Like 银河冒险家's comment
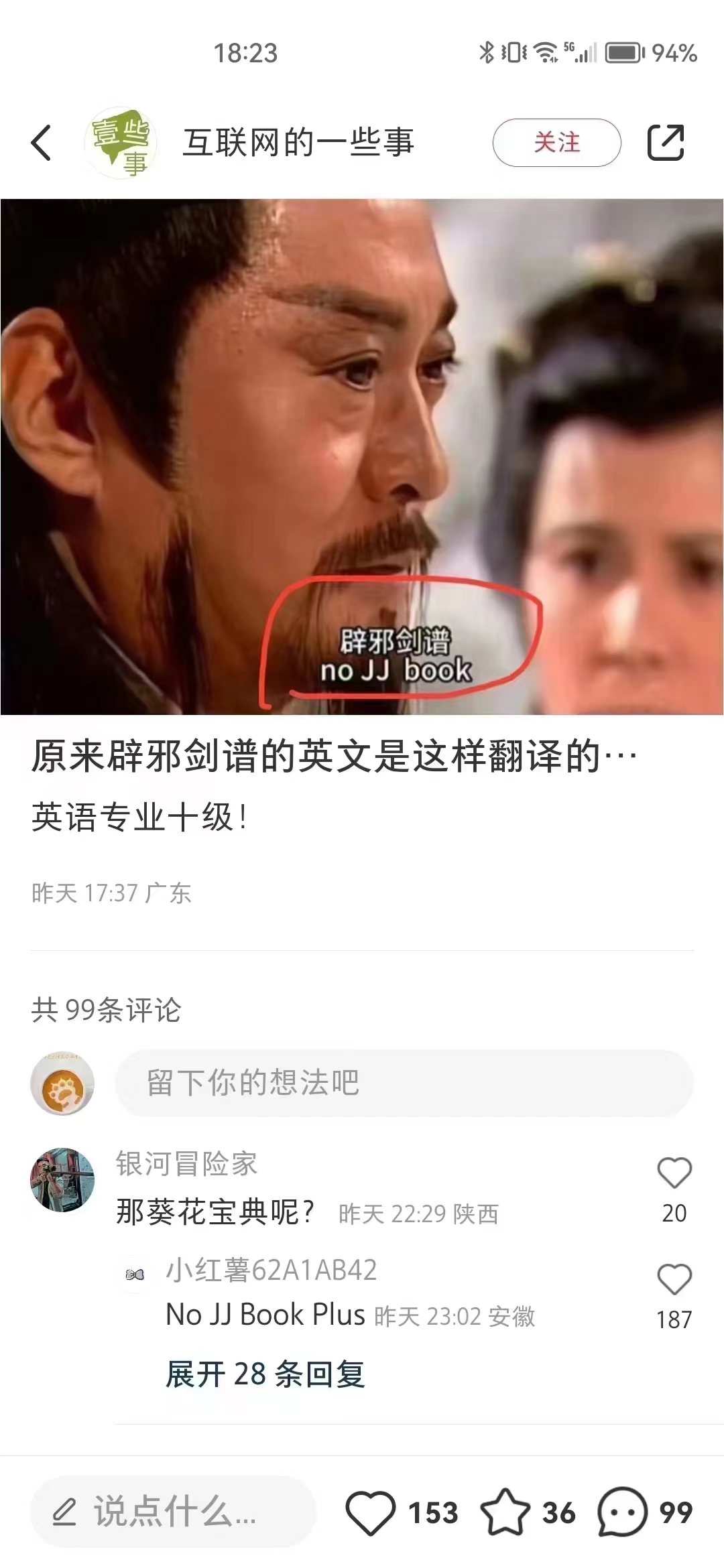 (x=674, y=1173)
